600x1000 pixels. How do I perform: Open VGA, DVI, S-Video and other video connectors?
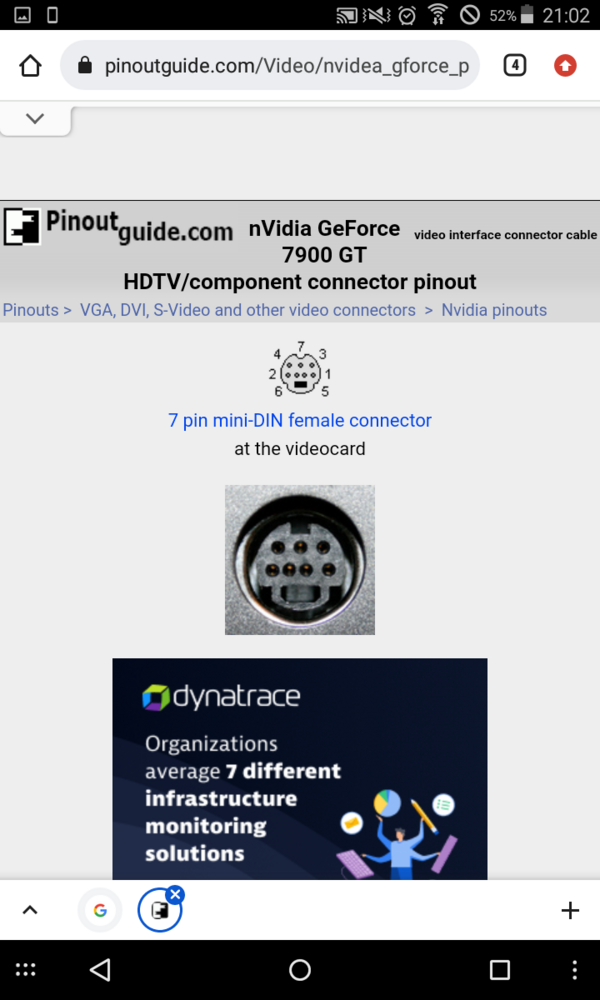[x=247, y=310]
